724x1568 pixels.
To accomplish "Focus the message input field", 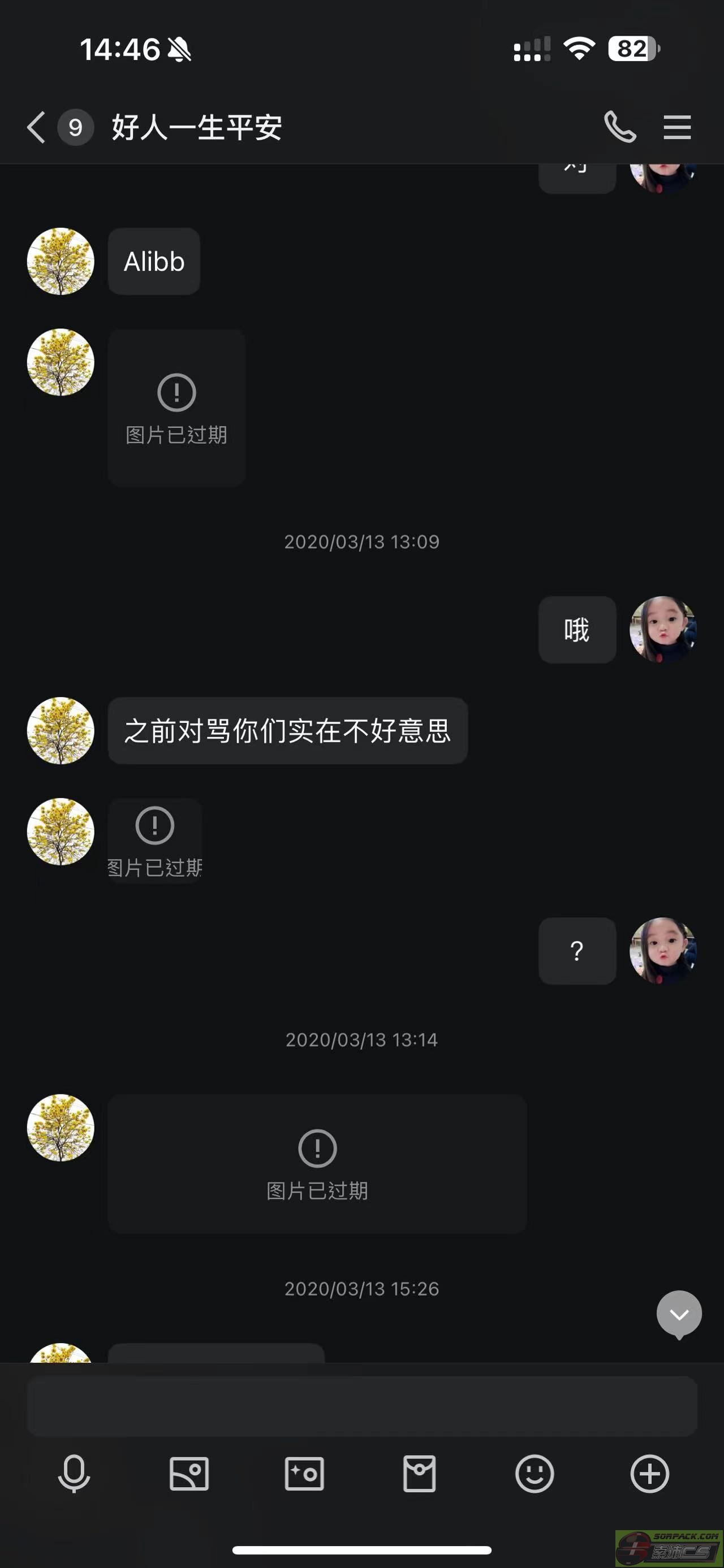I will point(361,1406).
